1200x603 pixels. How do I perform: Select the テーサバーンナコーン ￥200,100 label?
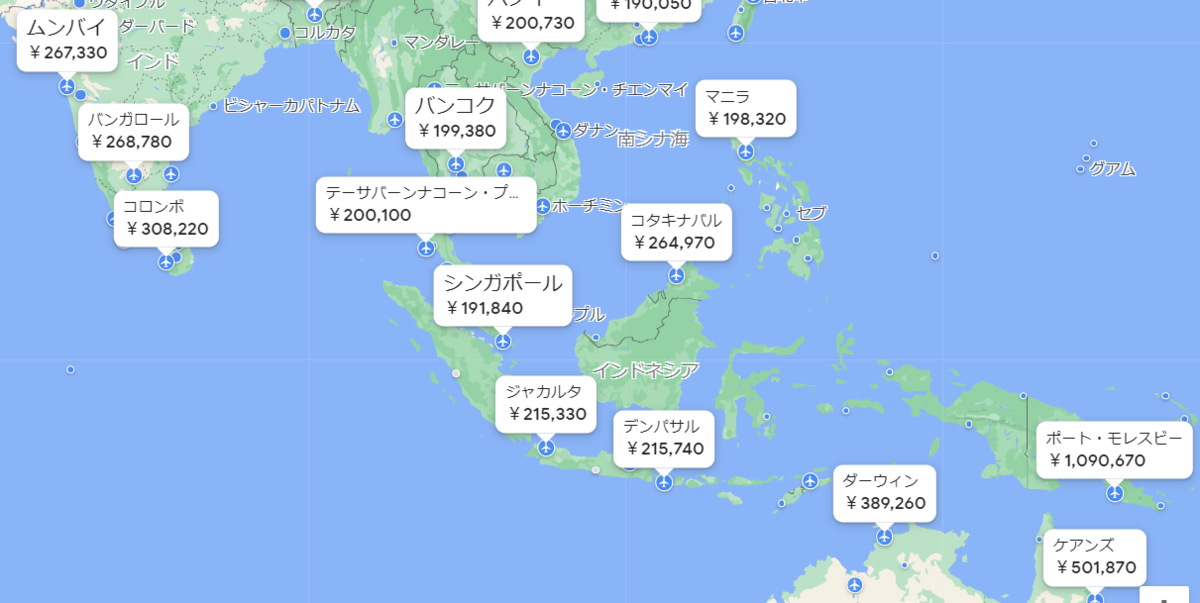pyautogui.click(x=425, y=205)
